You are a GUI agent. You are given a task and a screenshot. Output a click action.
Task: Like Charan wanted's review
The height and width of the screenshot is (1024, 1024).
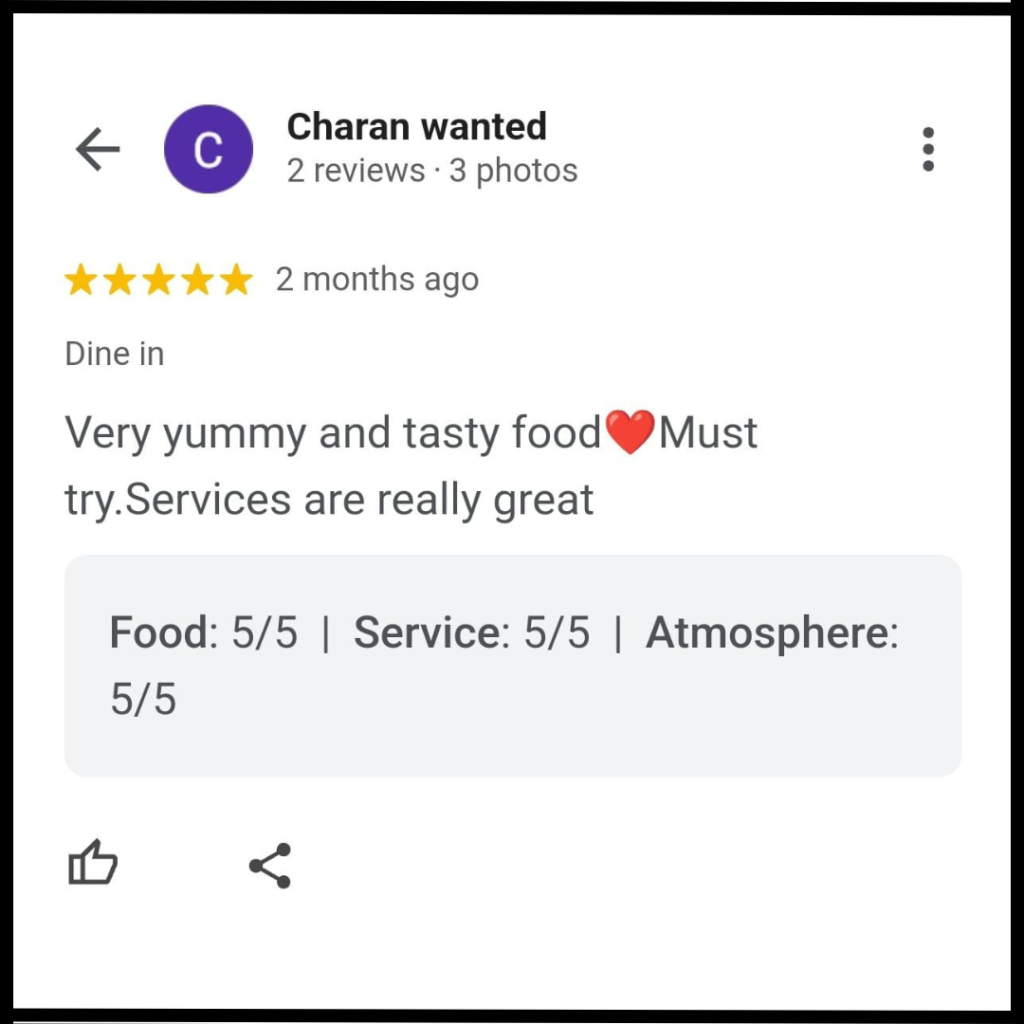tap(93, 864)
